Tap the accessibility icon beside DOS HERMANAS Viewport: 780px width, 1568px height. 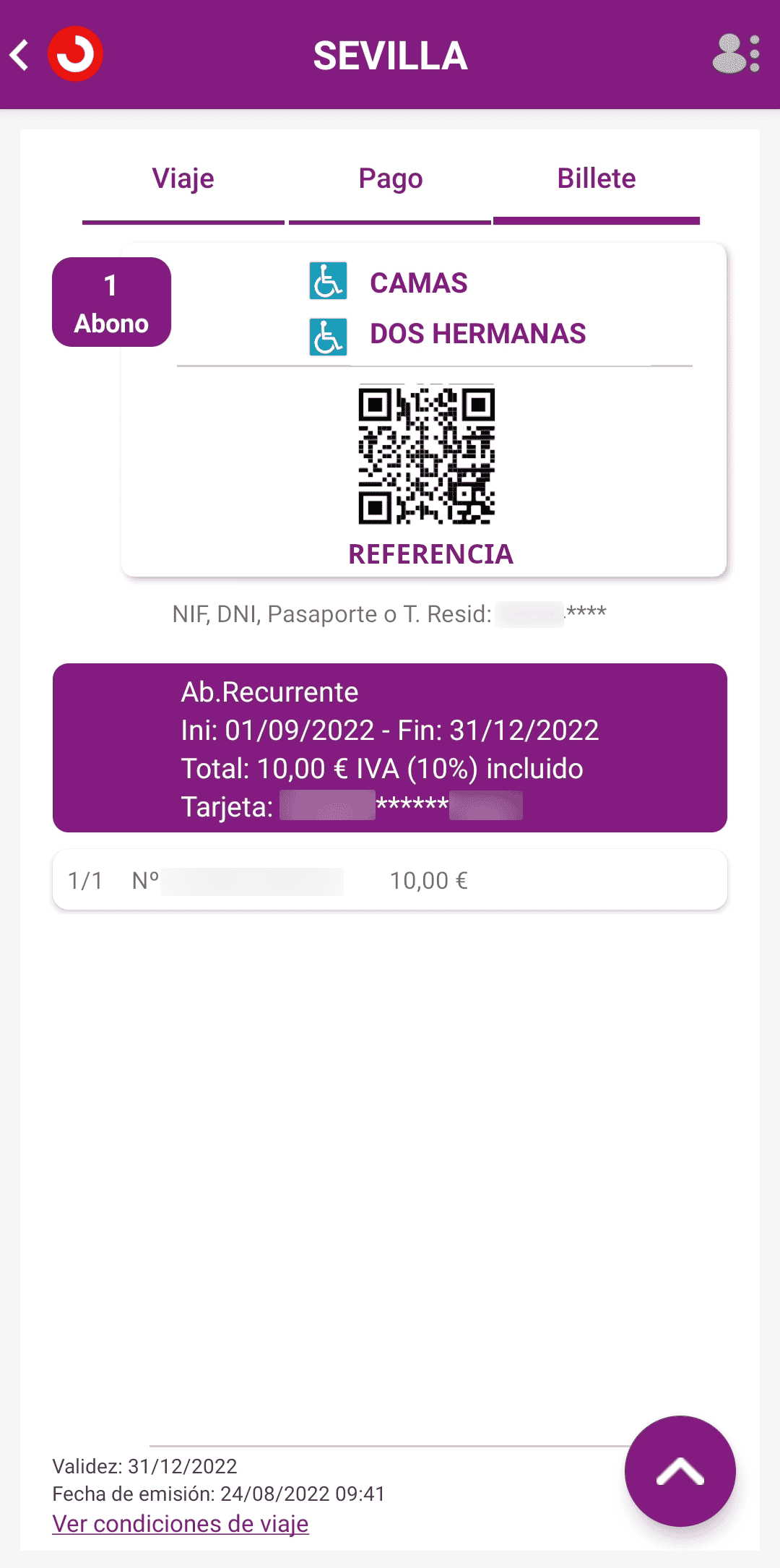(x=329, y=335)
